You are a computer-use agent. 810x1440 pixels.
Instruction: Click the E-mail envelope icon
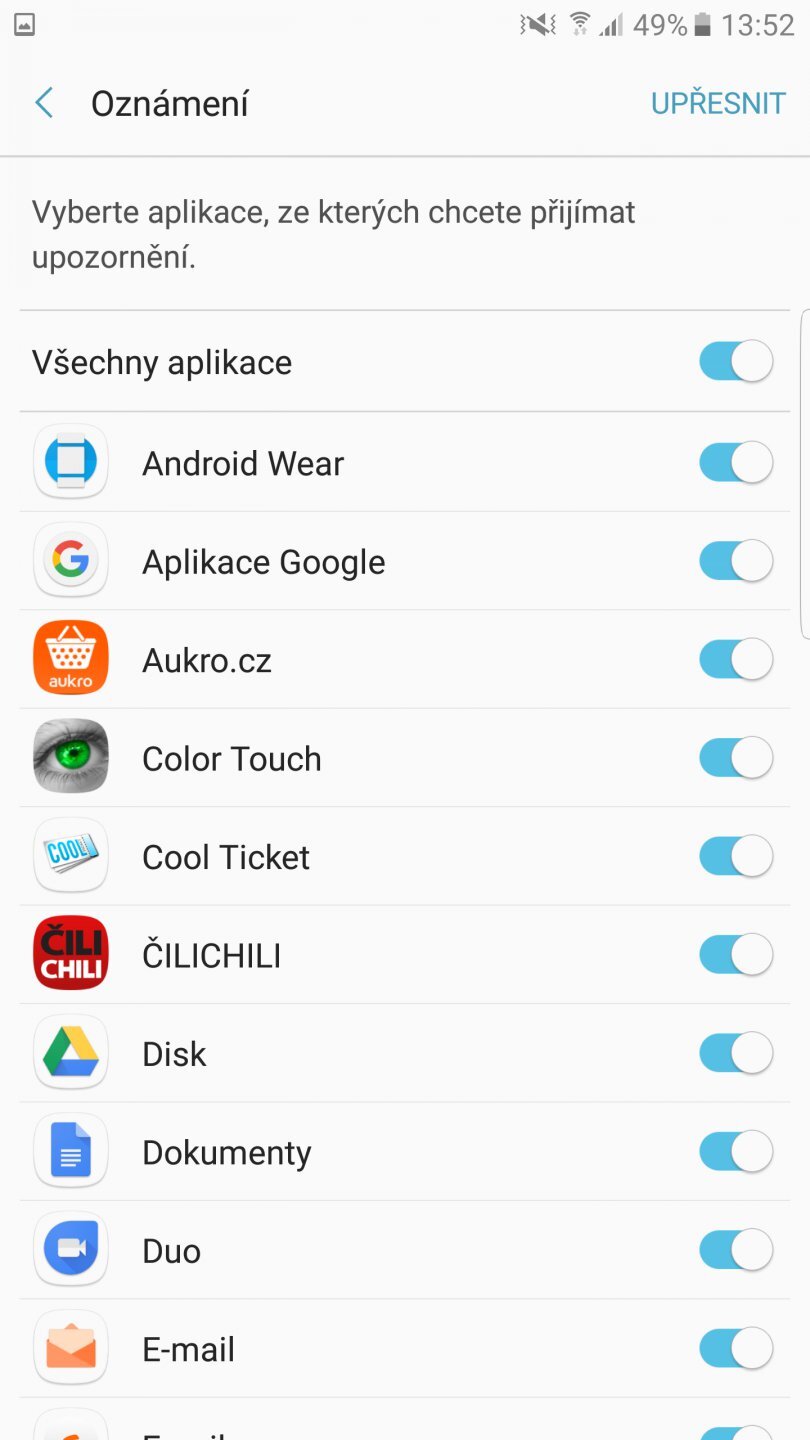coord(70,1348)
